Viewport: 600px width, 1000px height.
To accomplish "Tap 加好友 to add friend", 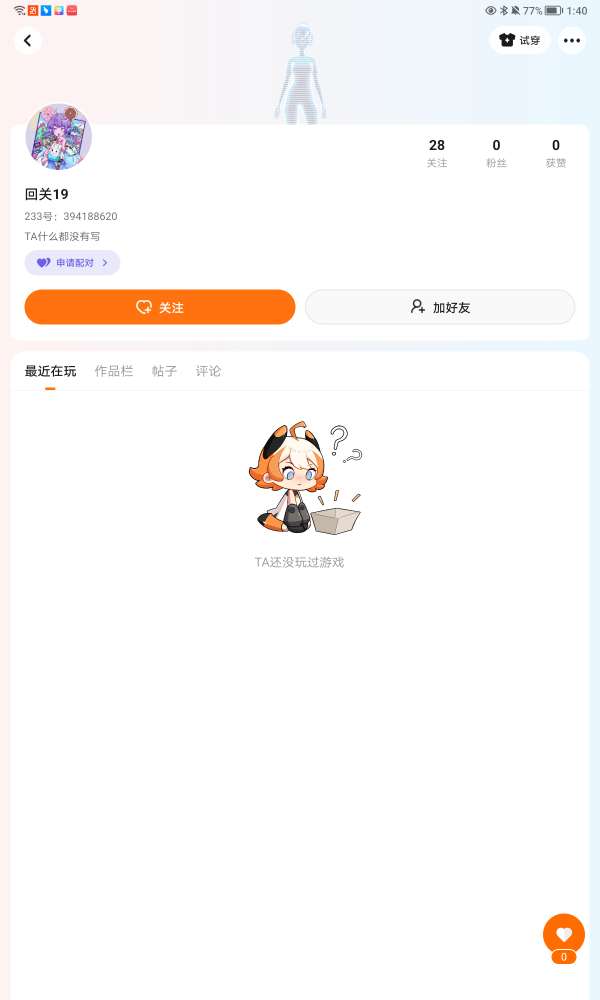I will tap(440, 307).
